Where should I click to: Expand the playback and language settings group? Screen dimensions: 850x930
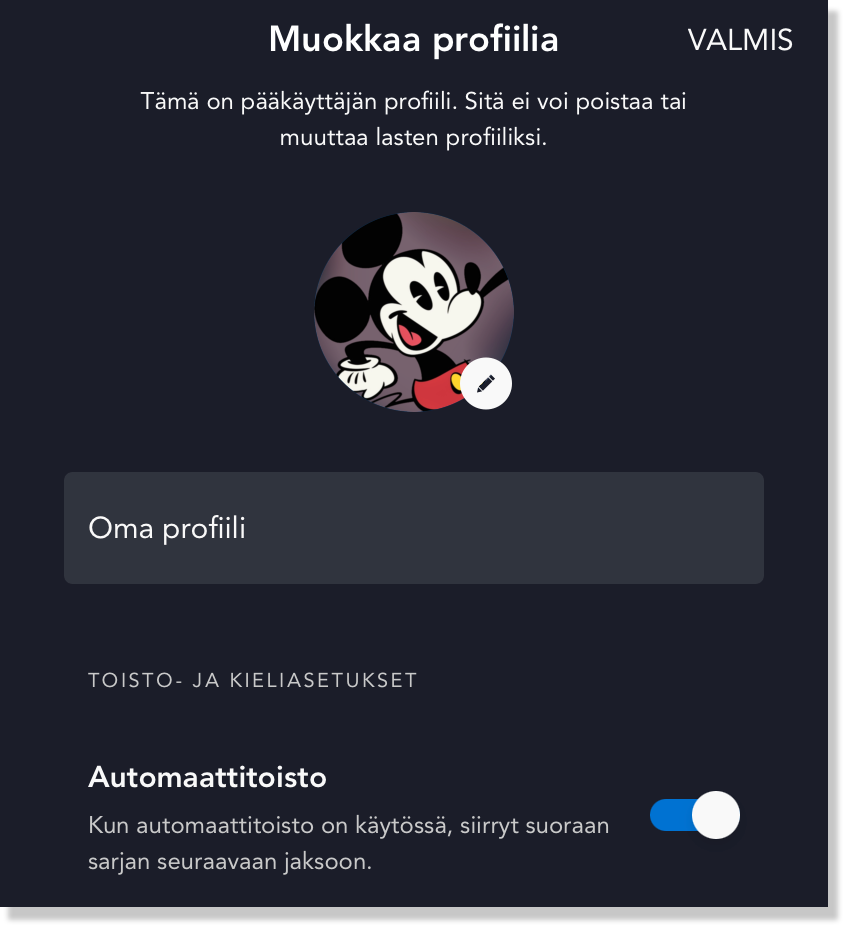click(x=254, y=680)
